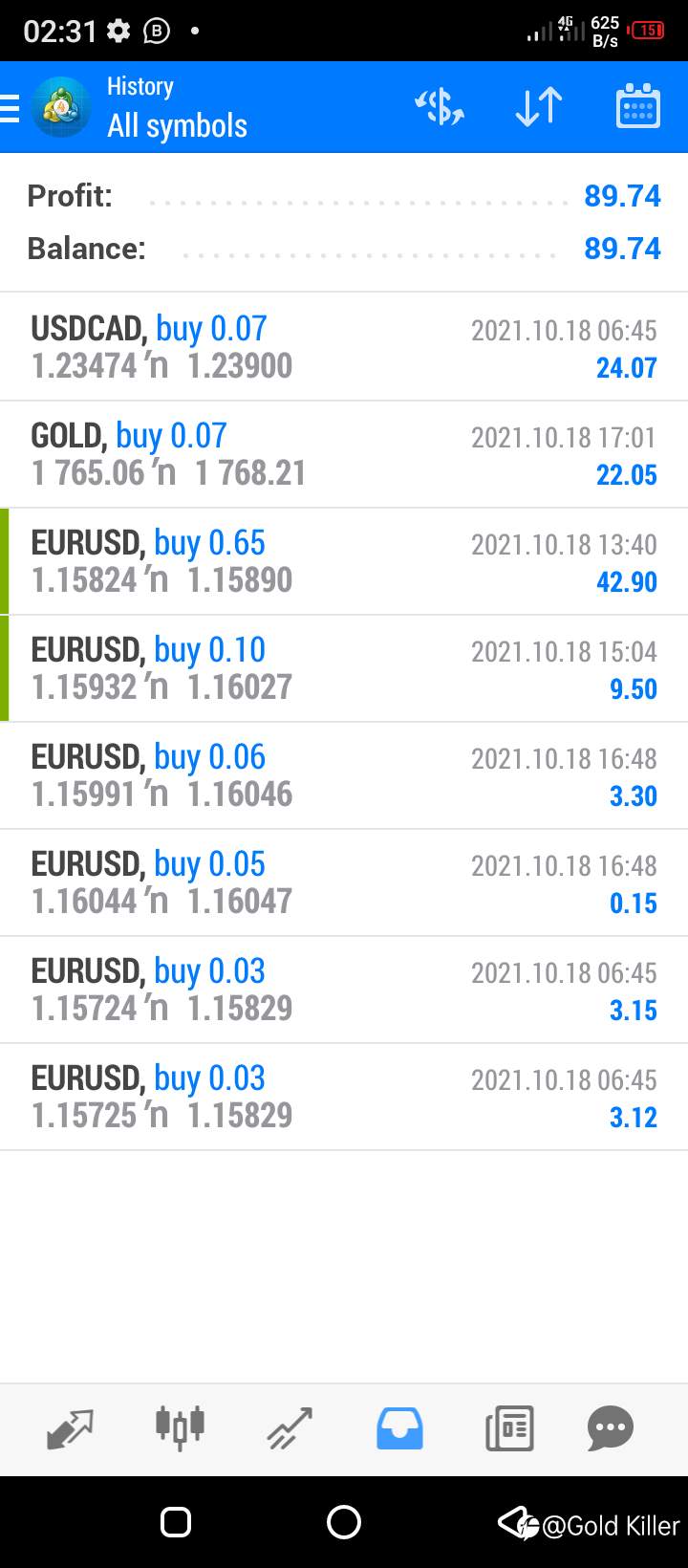Open the symbol filter icon
Screen dimensions: 688x1568
pos(440,107)
